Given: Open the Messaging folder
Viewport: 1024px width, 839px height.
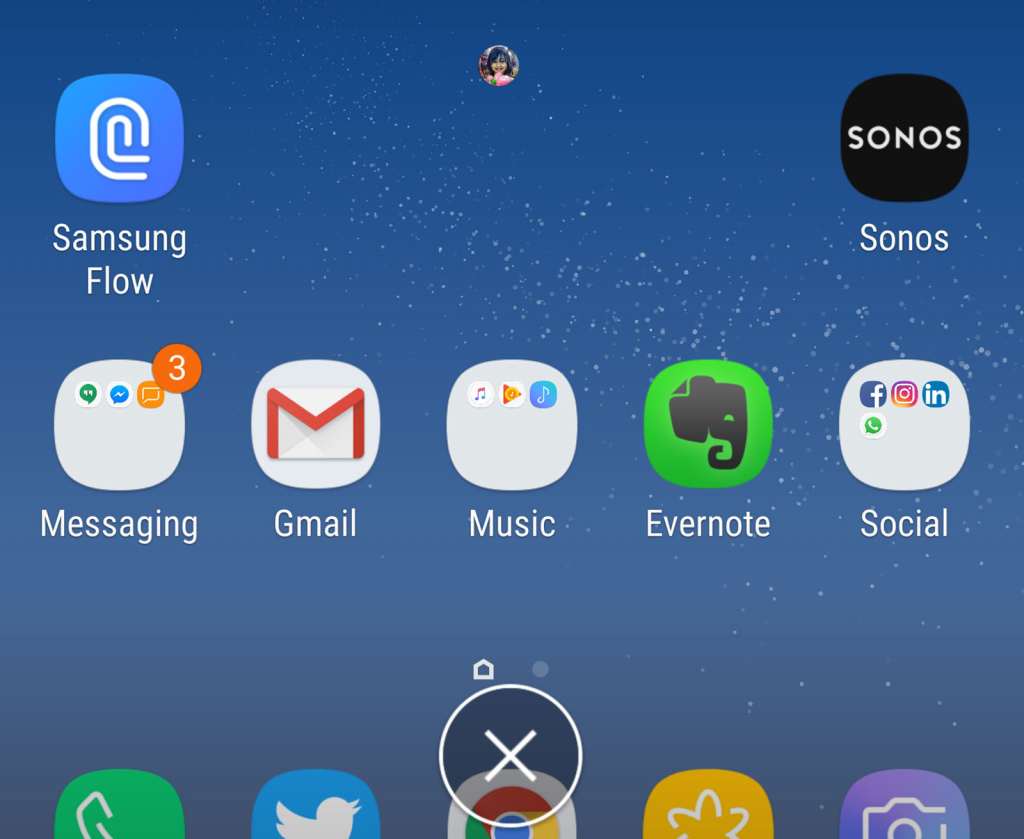Looking at the screenshot, I should point(119,425).
